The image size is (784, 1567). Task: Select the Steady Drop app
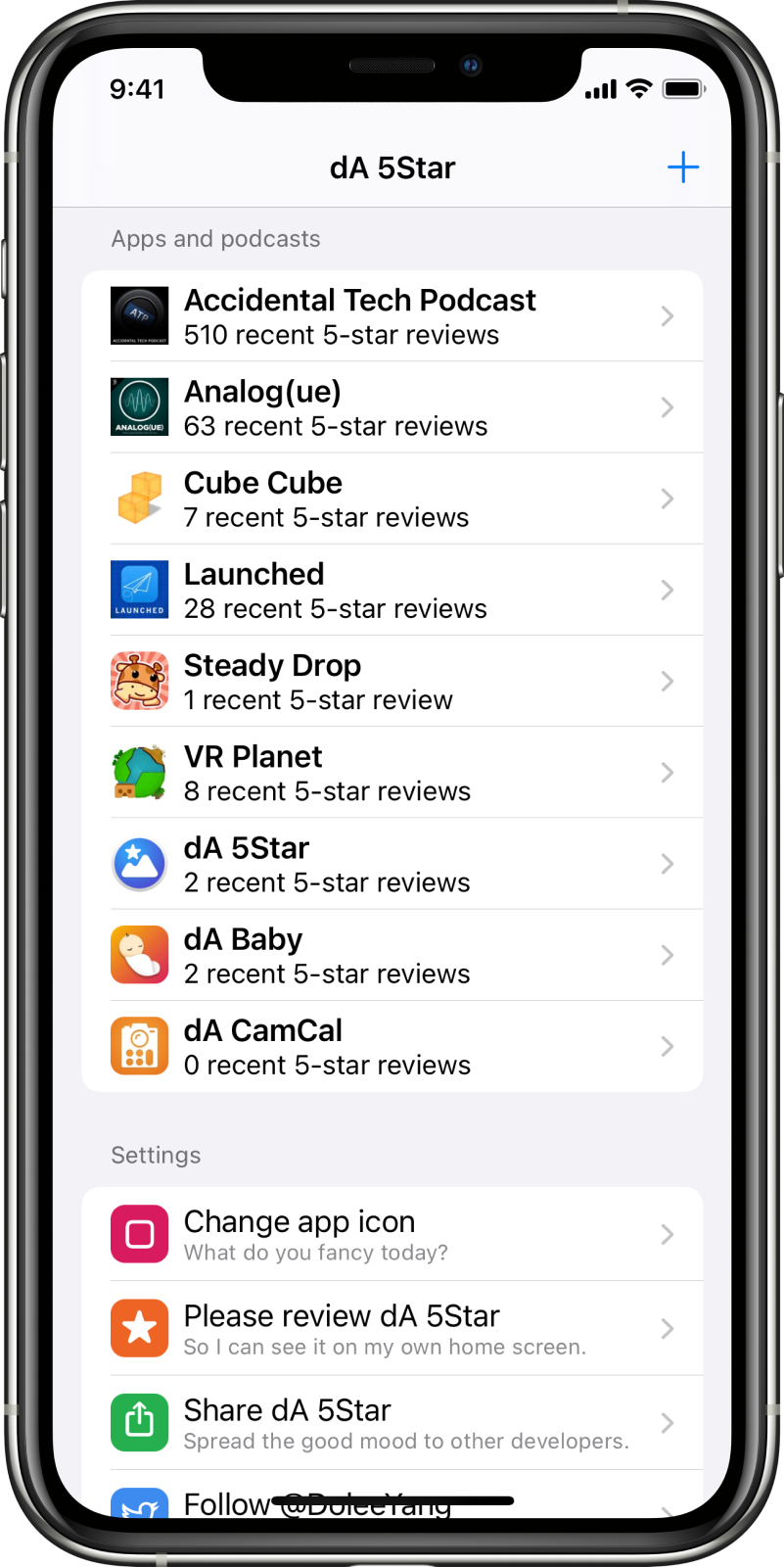pos(392,681)
